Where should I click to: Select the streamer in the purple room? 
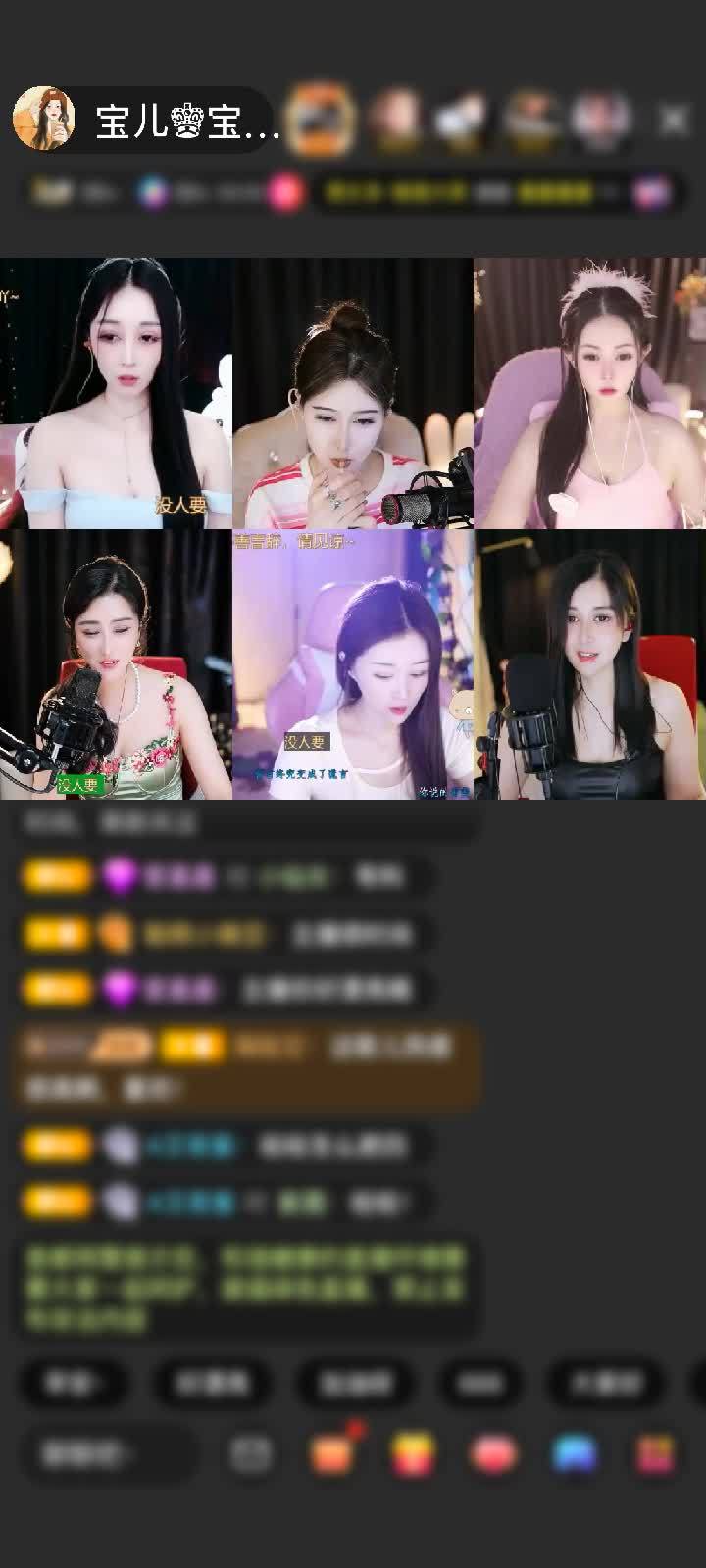[x=353, y=664]
